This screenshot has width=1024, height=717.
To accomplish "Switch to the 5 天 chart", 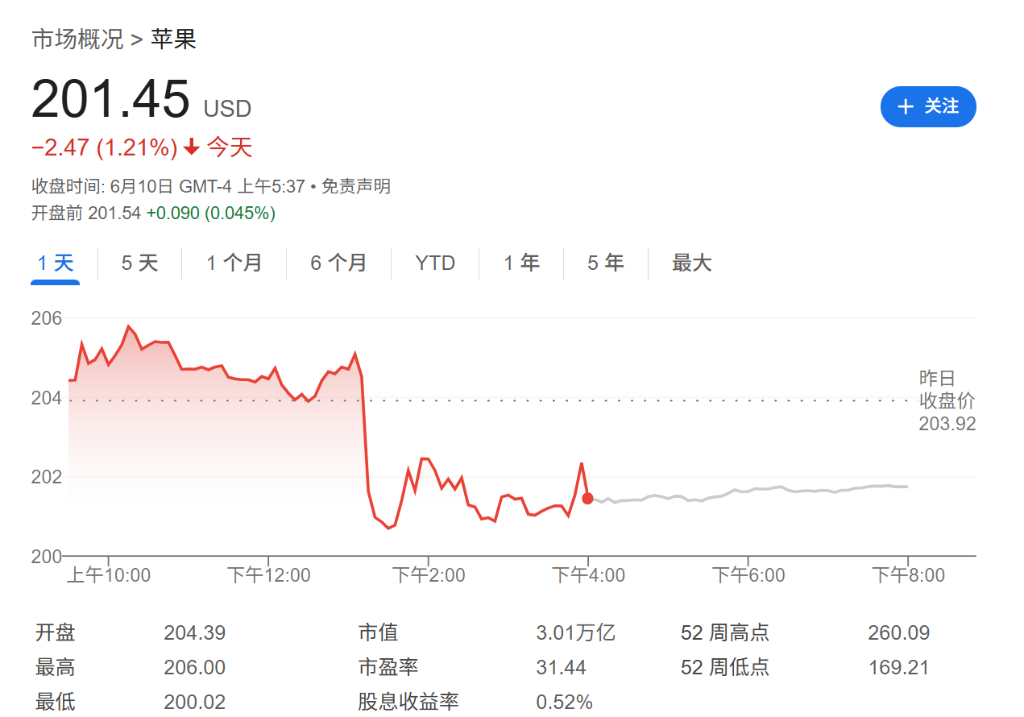I will click(139, 263).
